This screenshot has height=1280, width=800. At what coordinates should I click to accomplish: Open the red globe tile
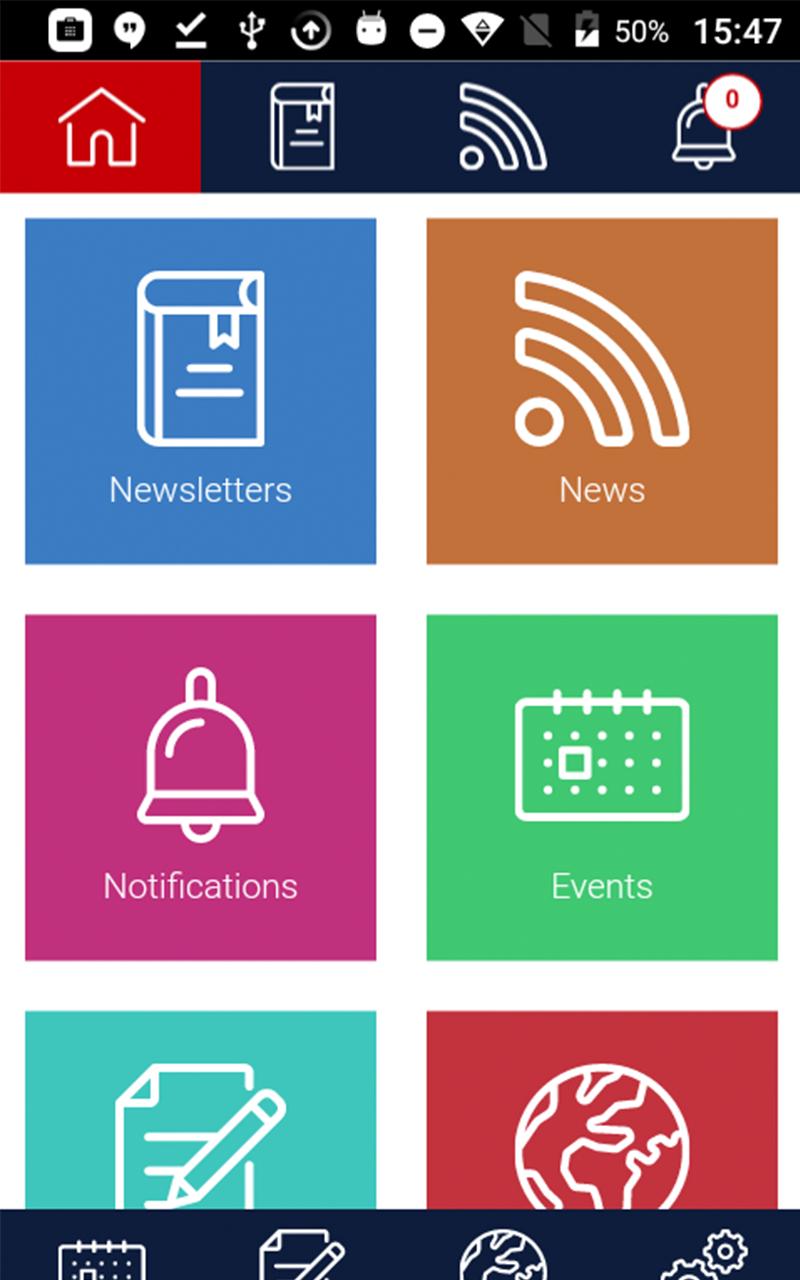(602, 1110)
